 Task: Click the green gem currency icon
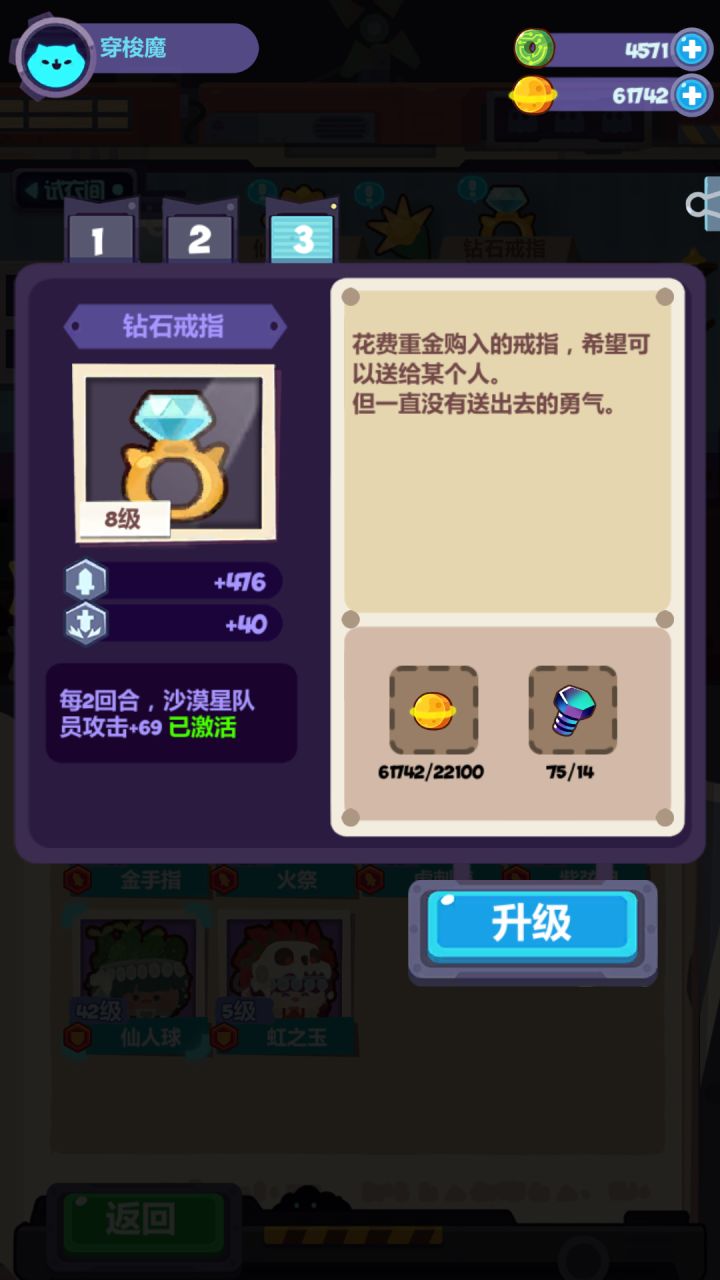point(535,48)
